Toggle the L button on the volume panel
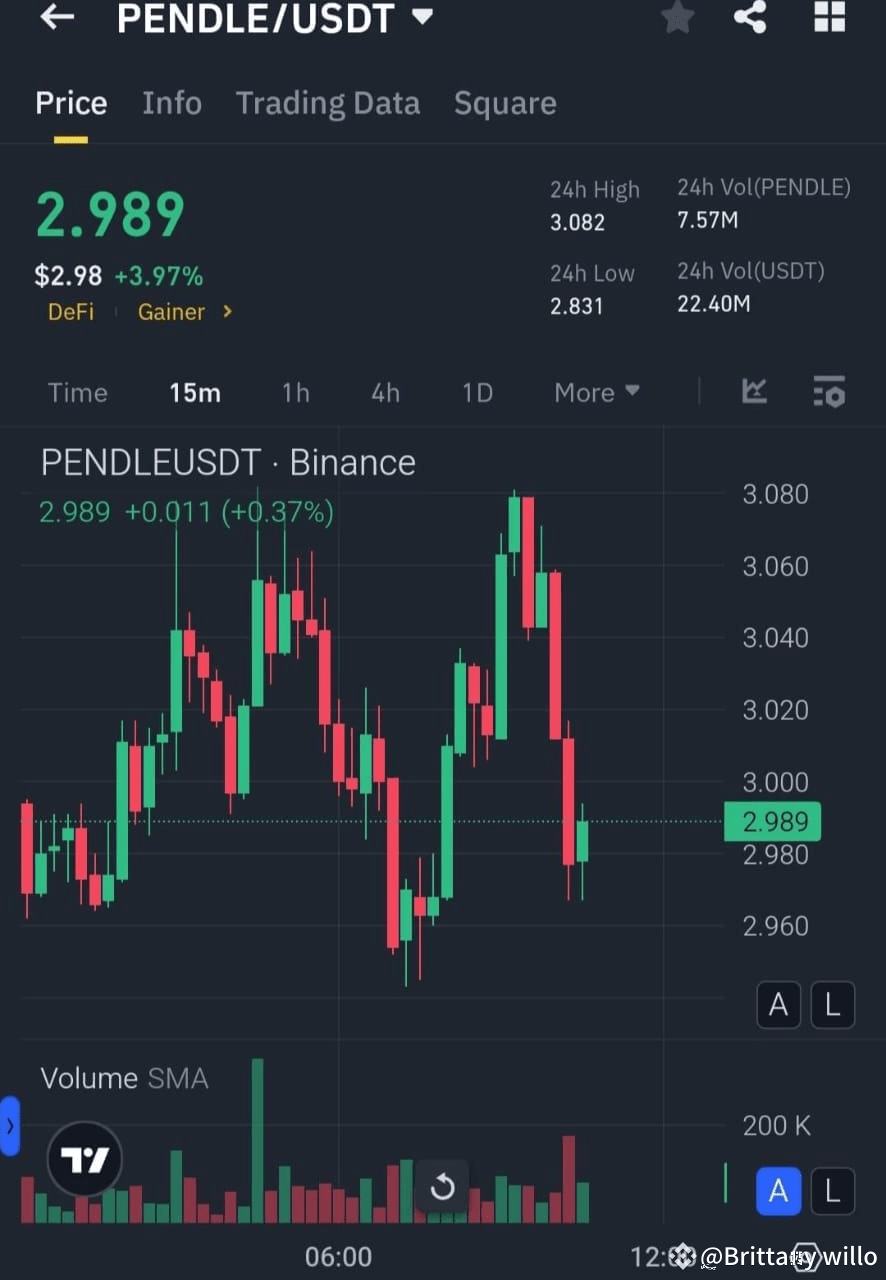 click(833, 1191)
